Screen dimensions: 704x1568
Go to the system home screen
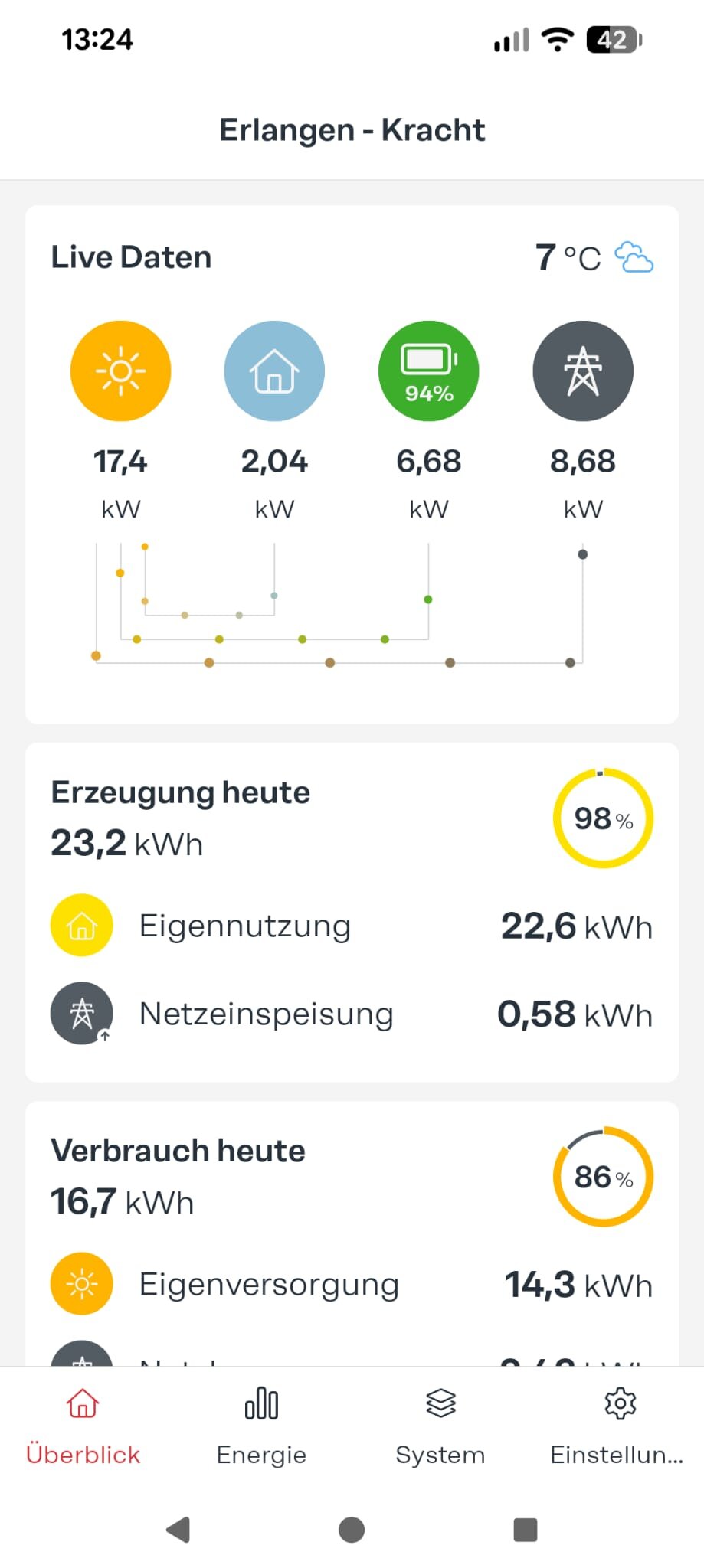coord(352,1530)
